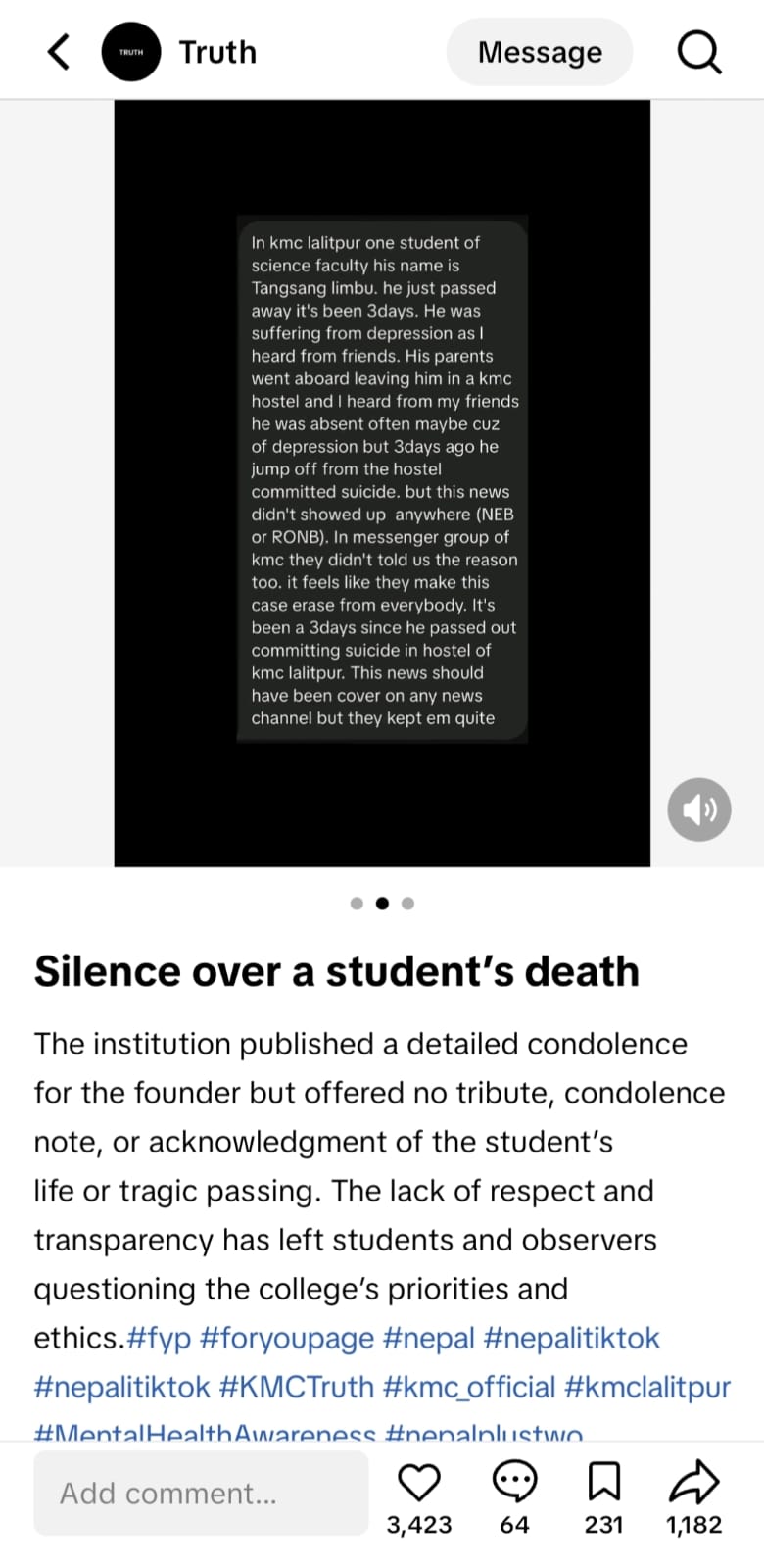Open the #fyp hashtag
Viewport: 764px width, 1568px height.
click(159, 1338)
